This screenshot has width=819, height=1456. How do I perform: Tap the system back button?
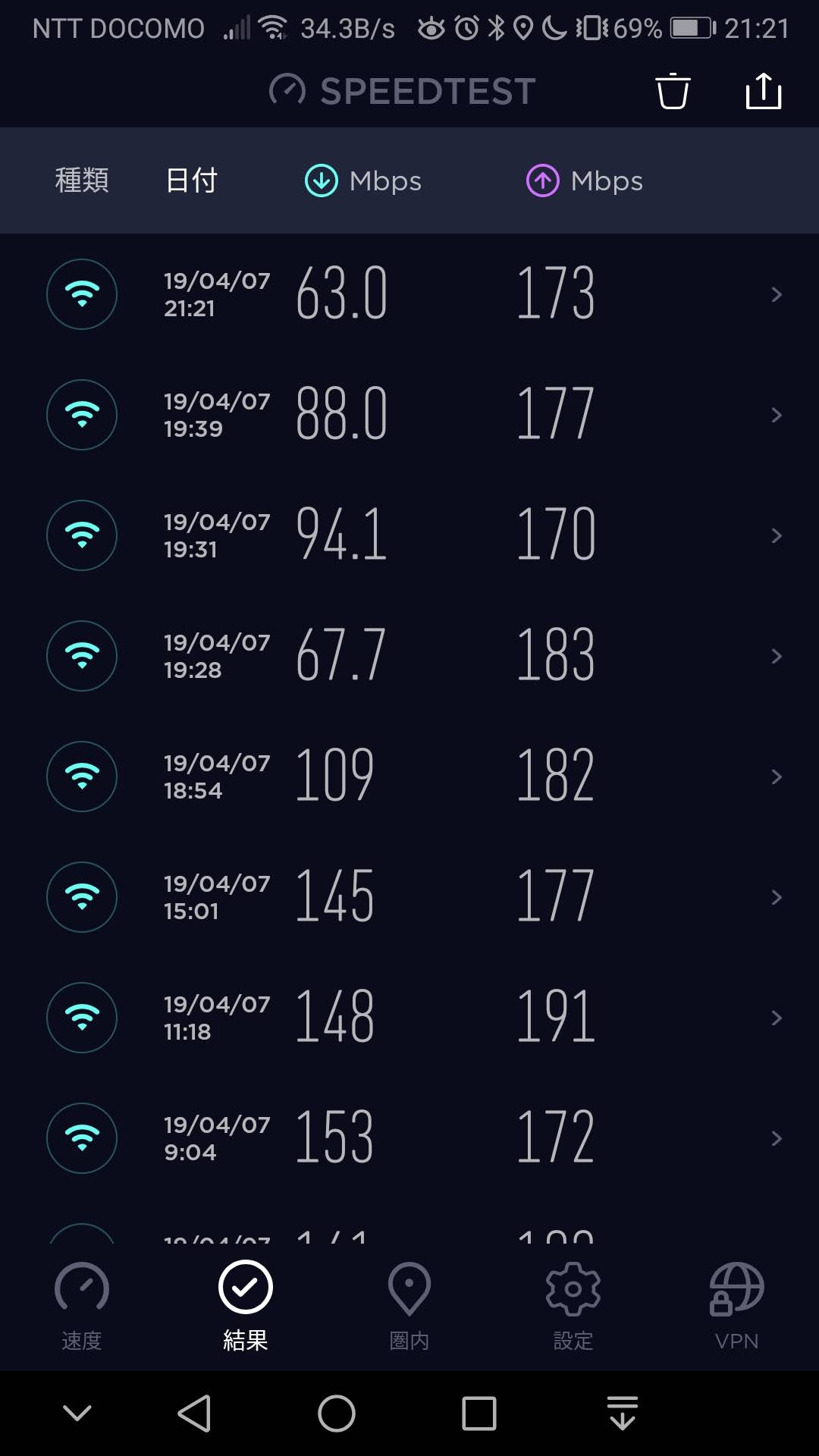194,1414
